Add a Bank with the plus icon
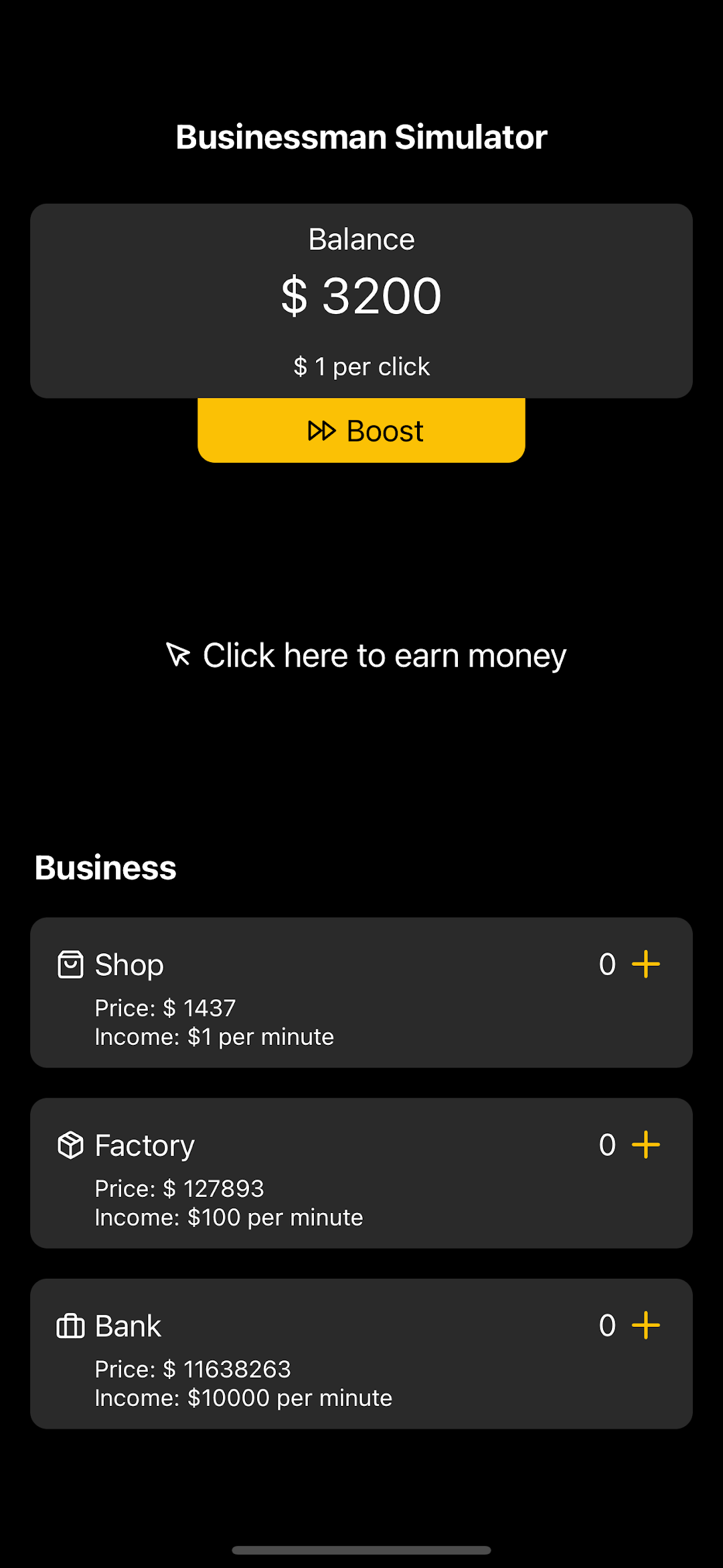Screen dimensions: 723x1568 click(646, 1326)
